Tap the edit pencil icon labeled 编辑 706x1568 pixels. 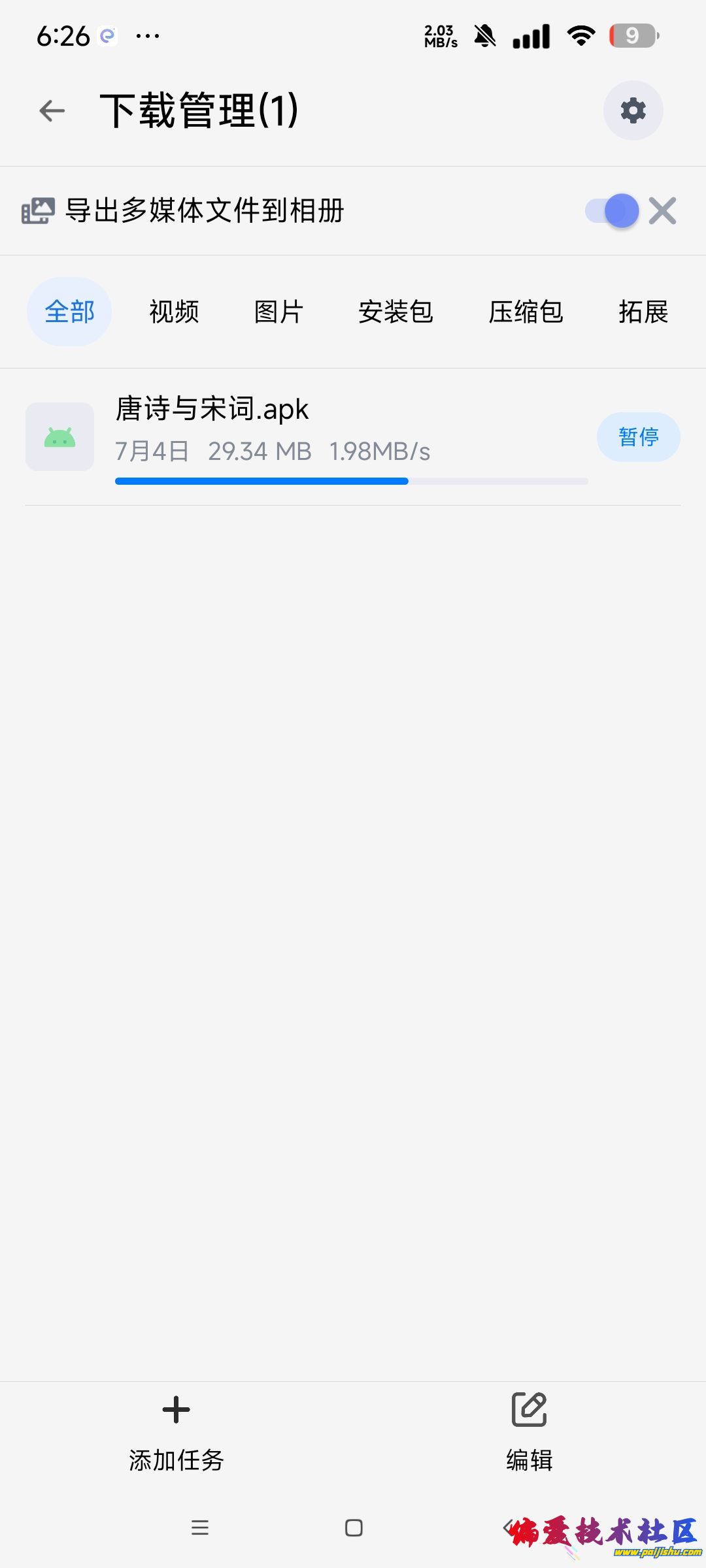(528, 1410)
